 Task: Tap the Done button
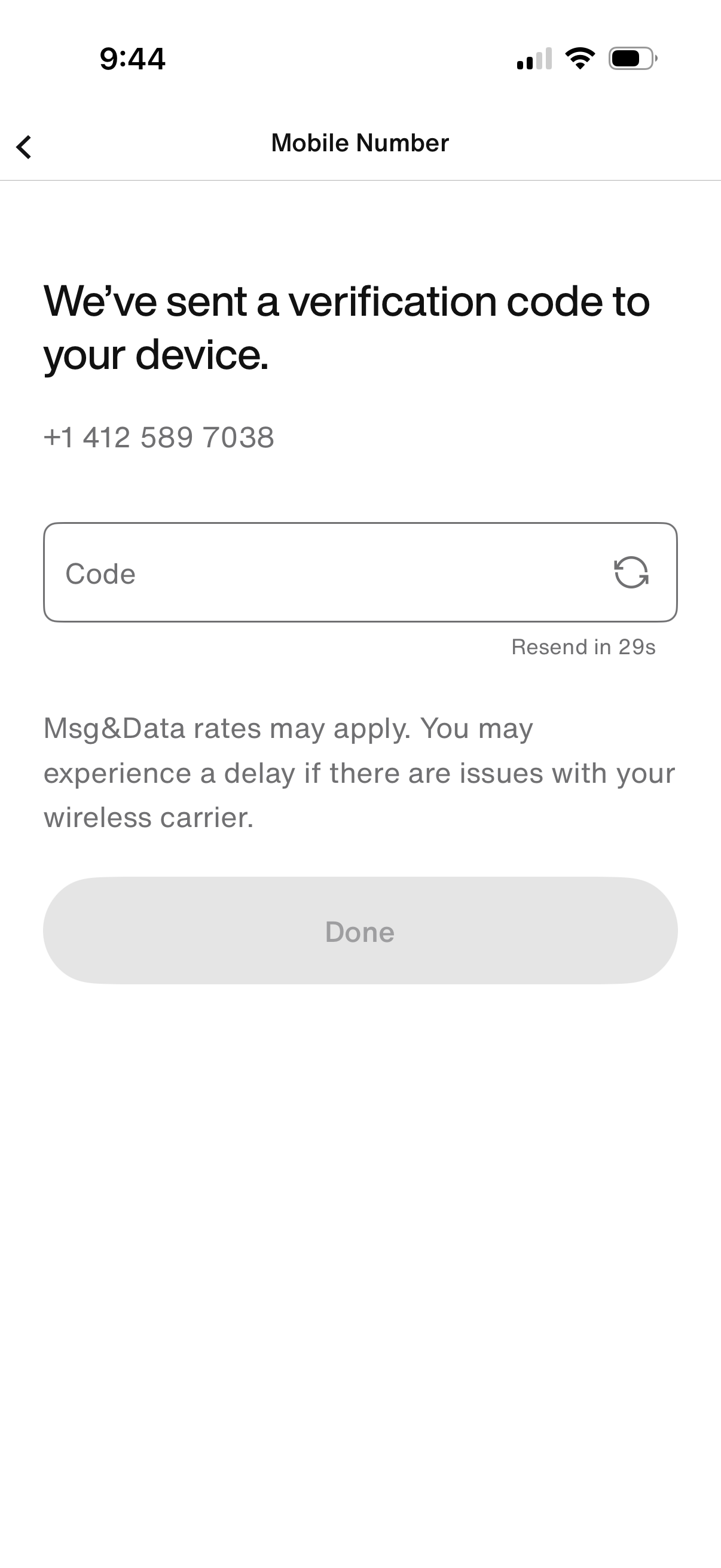tap(360, 931)
